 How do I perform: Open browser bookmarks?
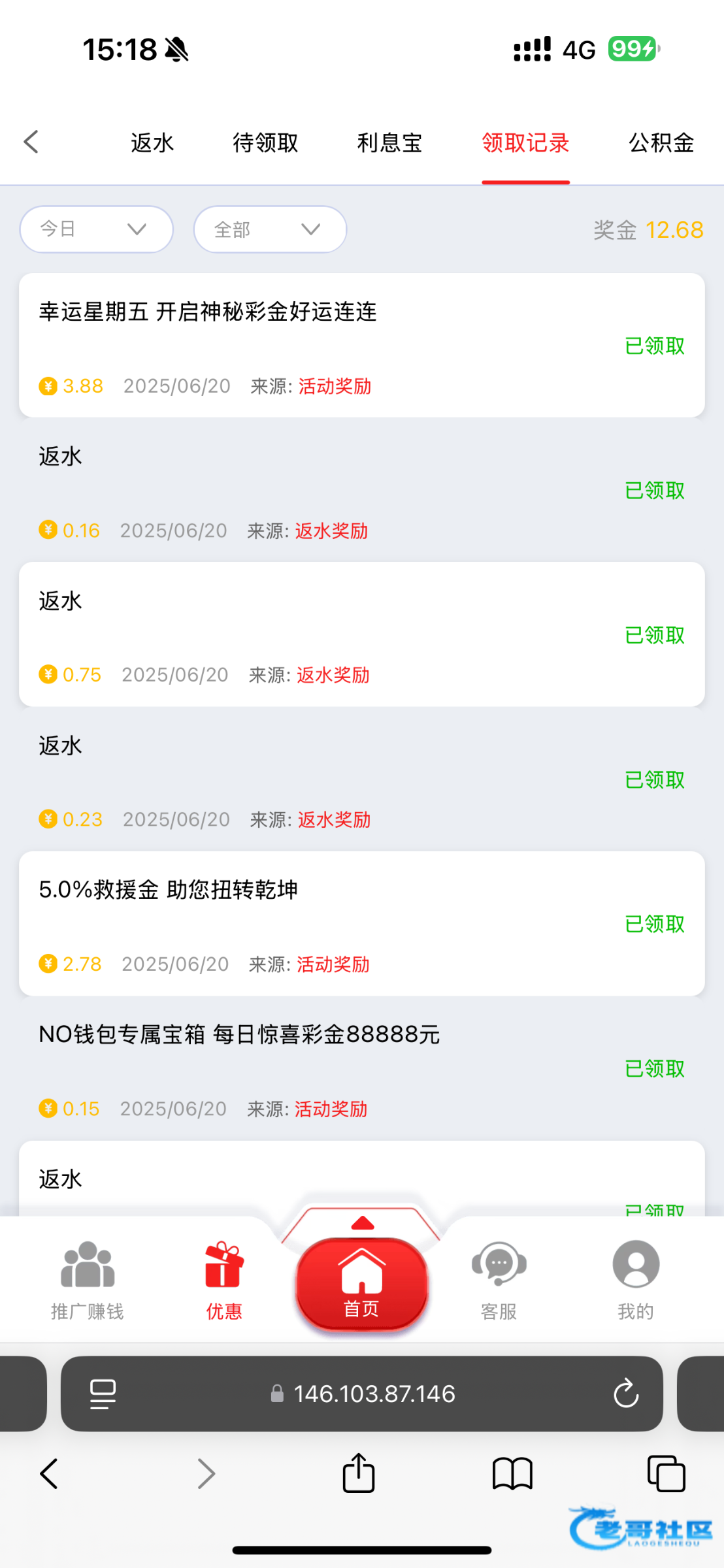(x=512, y=1474)
